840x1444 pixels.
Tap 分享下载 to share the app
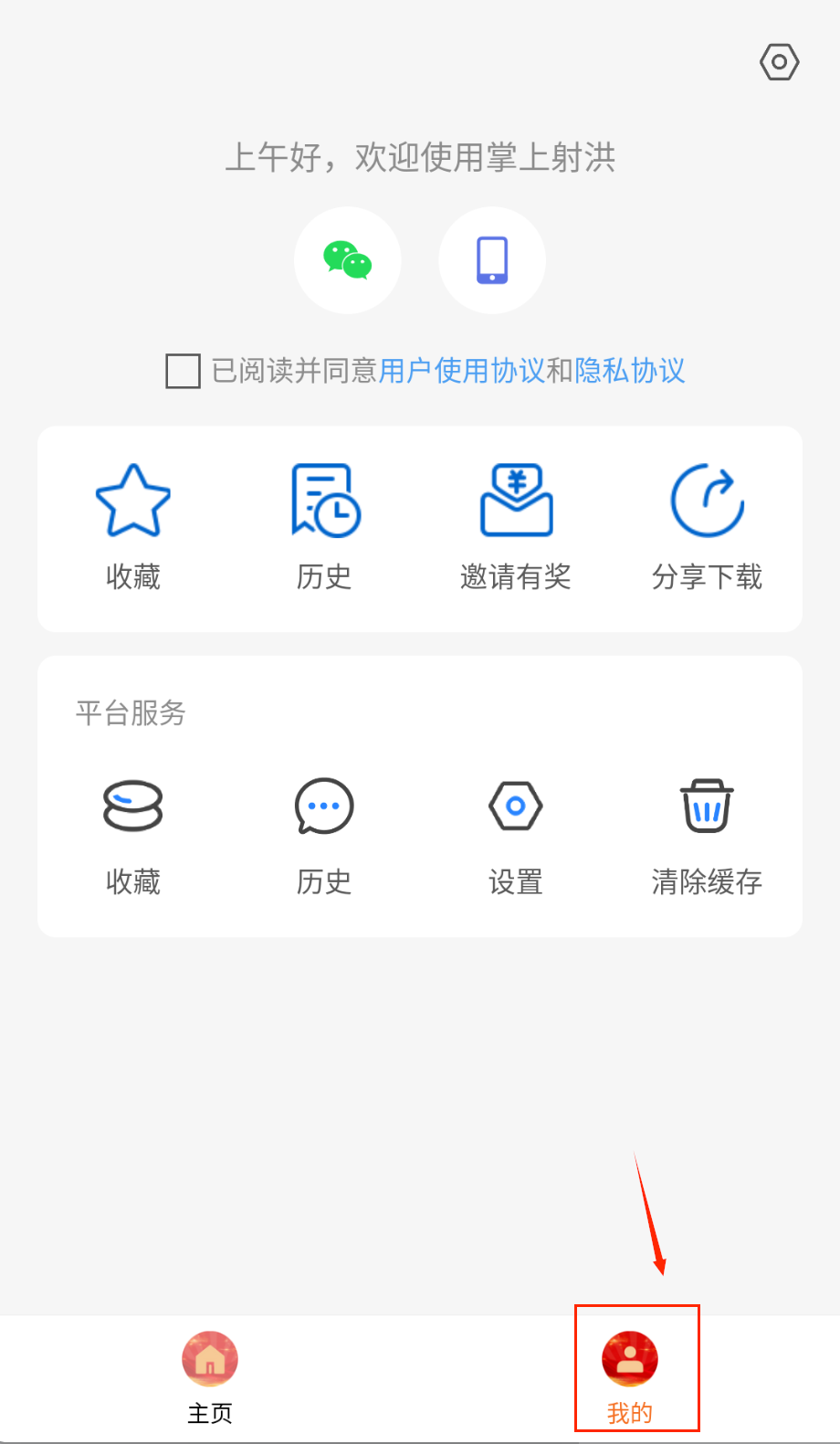(707, 525)
